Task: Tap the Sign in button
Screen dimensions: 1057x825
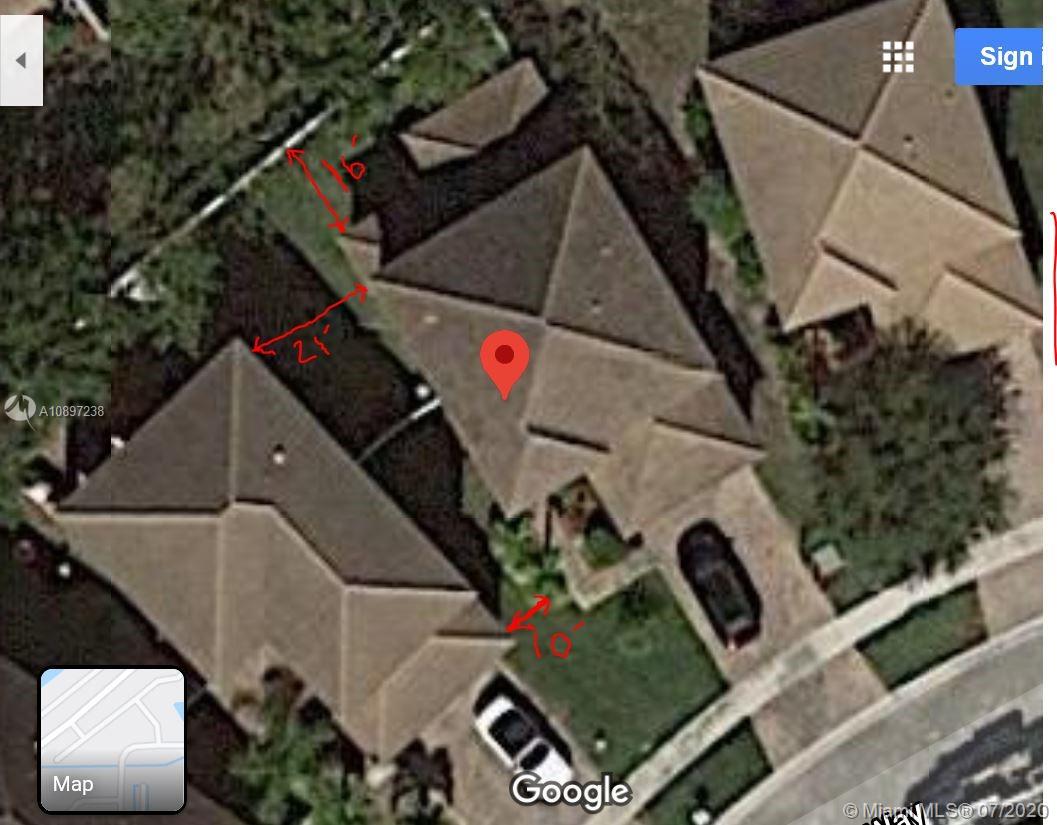Action: [1005, 56]
